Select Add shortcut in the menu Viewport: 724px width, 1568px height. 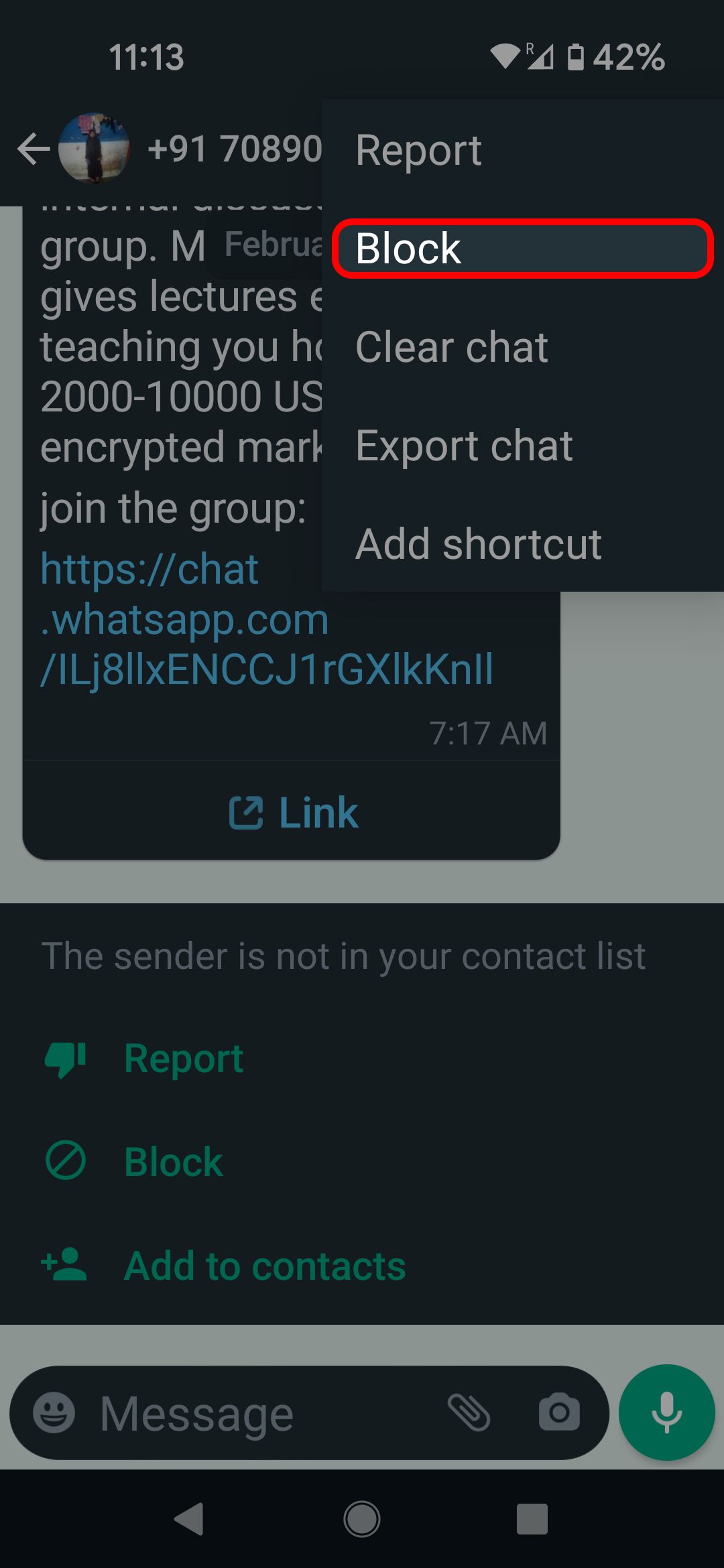point(477,543)
